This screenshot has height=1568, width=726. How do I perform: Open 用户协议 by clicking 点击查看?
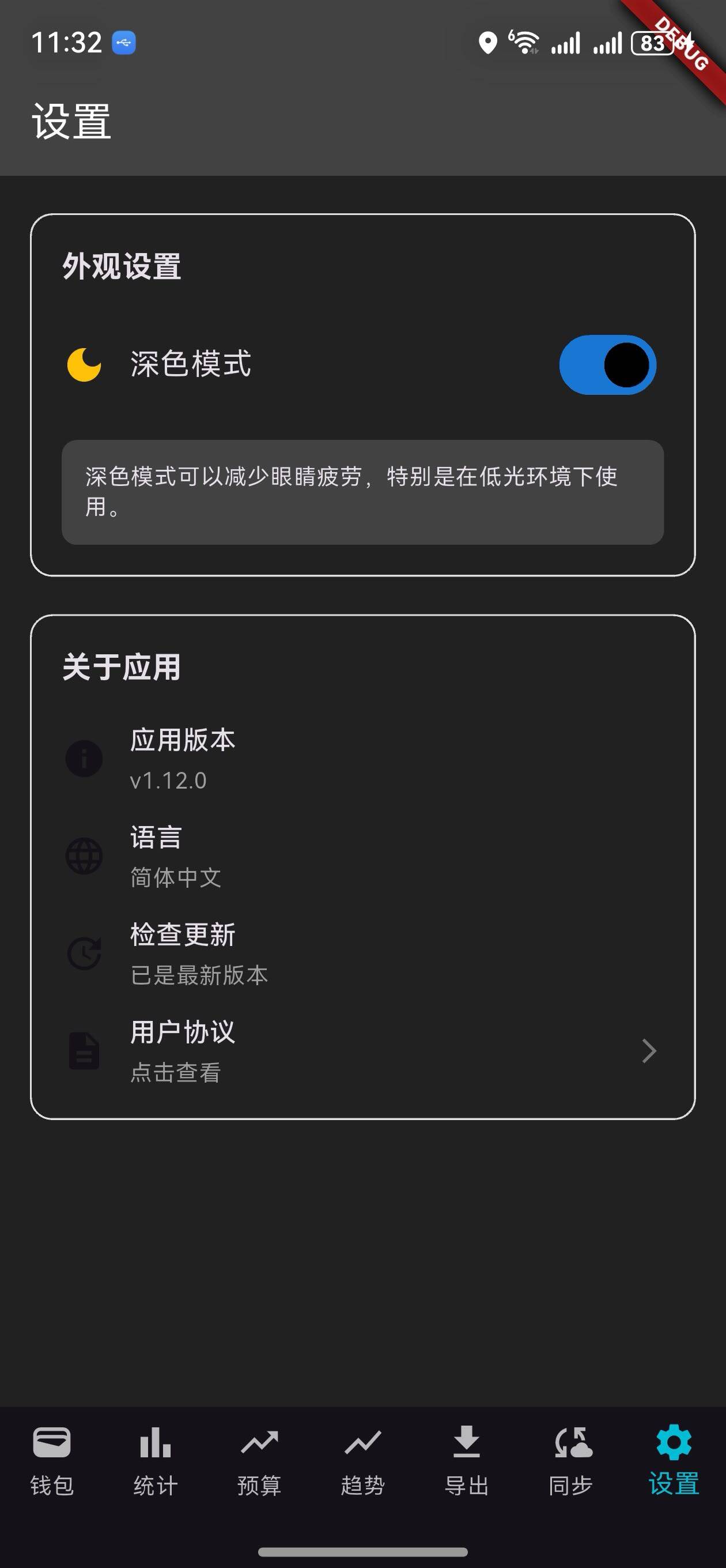[176, 1072]
